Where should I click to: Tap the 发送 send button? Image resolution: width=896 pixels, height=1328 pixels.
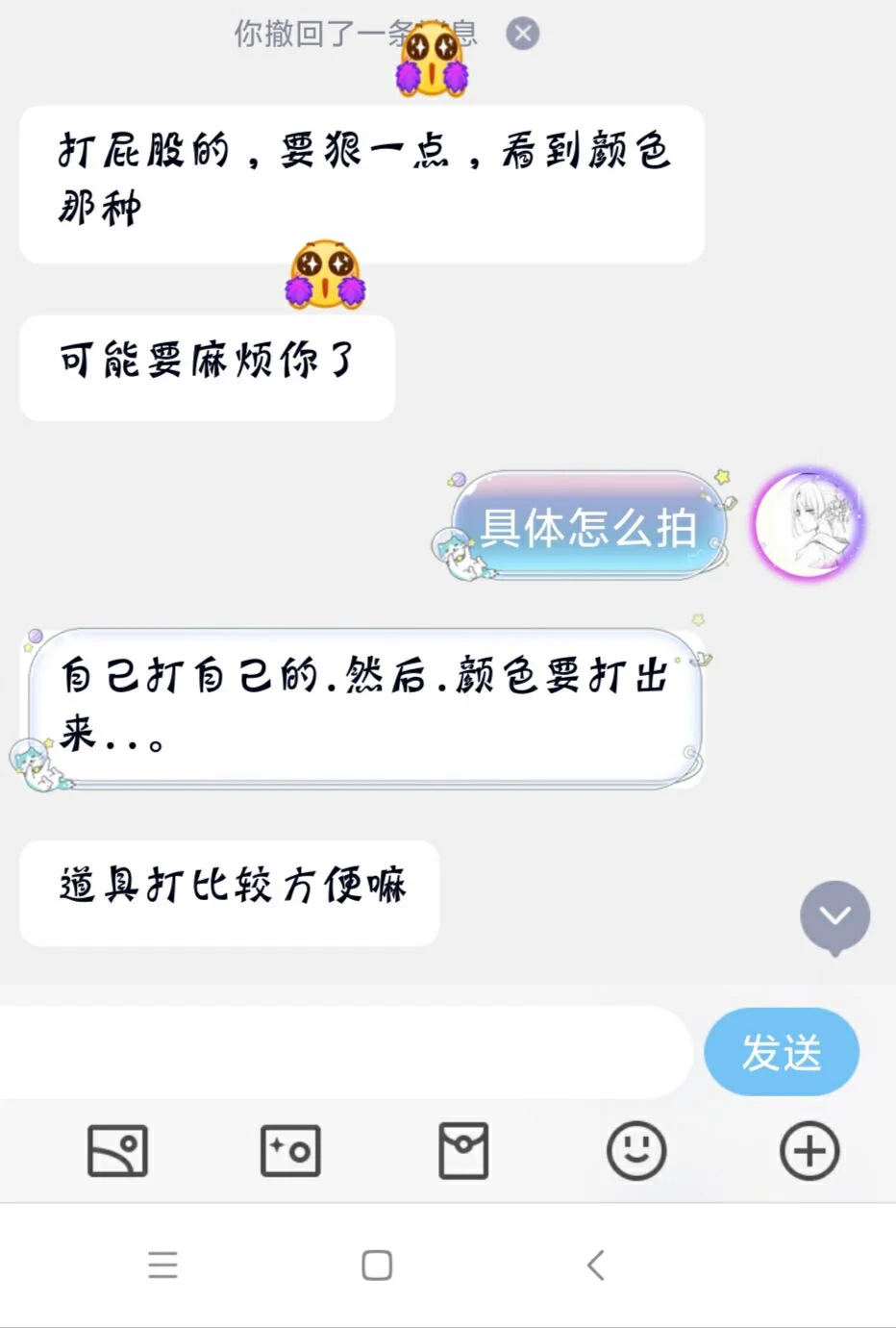pyautogui.click(x=781, y=1052)
